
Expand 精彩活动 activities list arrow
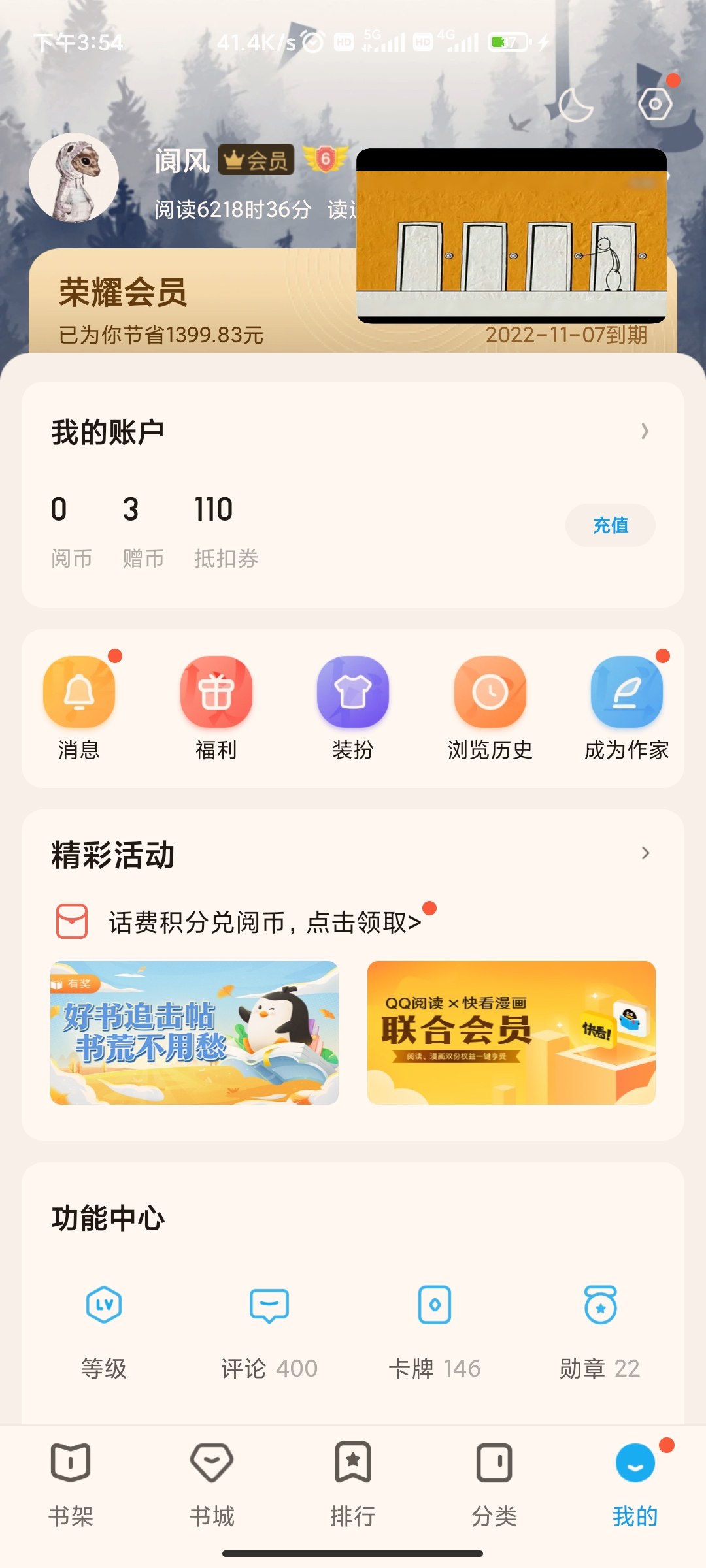(x=645, y=853)
